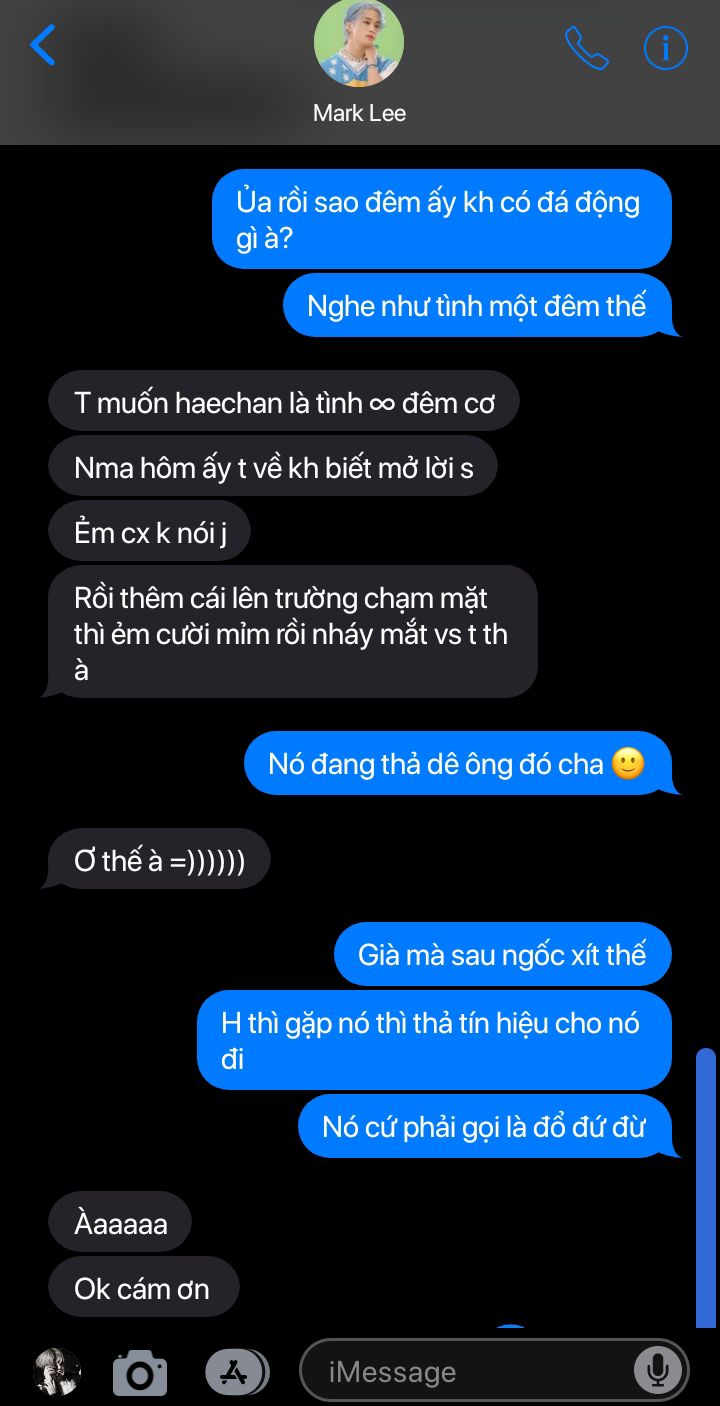This screenshot has width=720, height=1406.
Task: Open the photo sticker beside the camera
Action: click(57, 1371)
